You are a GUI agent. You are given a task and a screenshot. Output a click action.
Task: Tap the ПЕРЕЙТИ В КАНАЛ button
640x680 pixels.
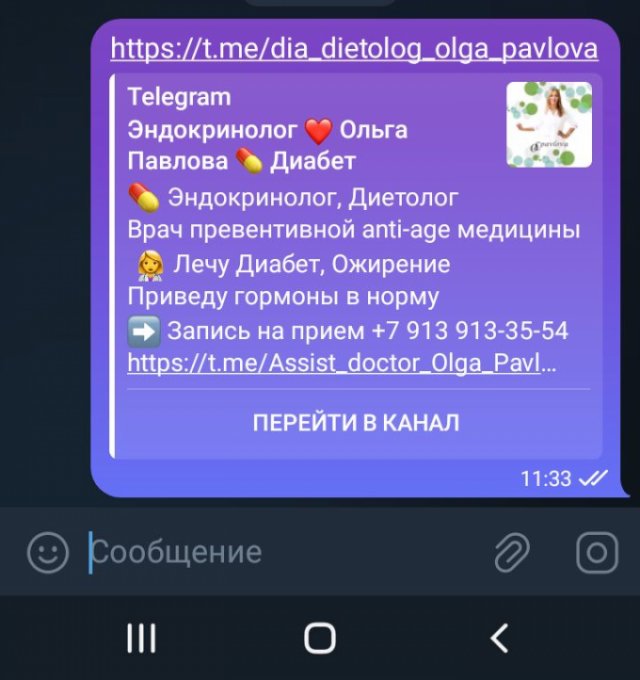click(x=356, y=423)
